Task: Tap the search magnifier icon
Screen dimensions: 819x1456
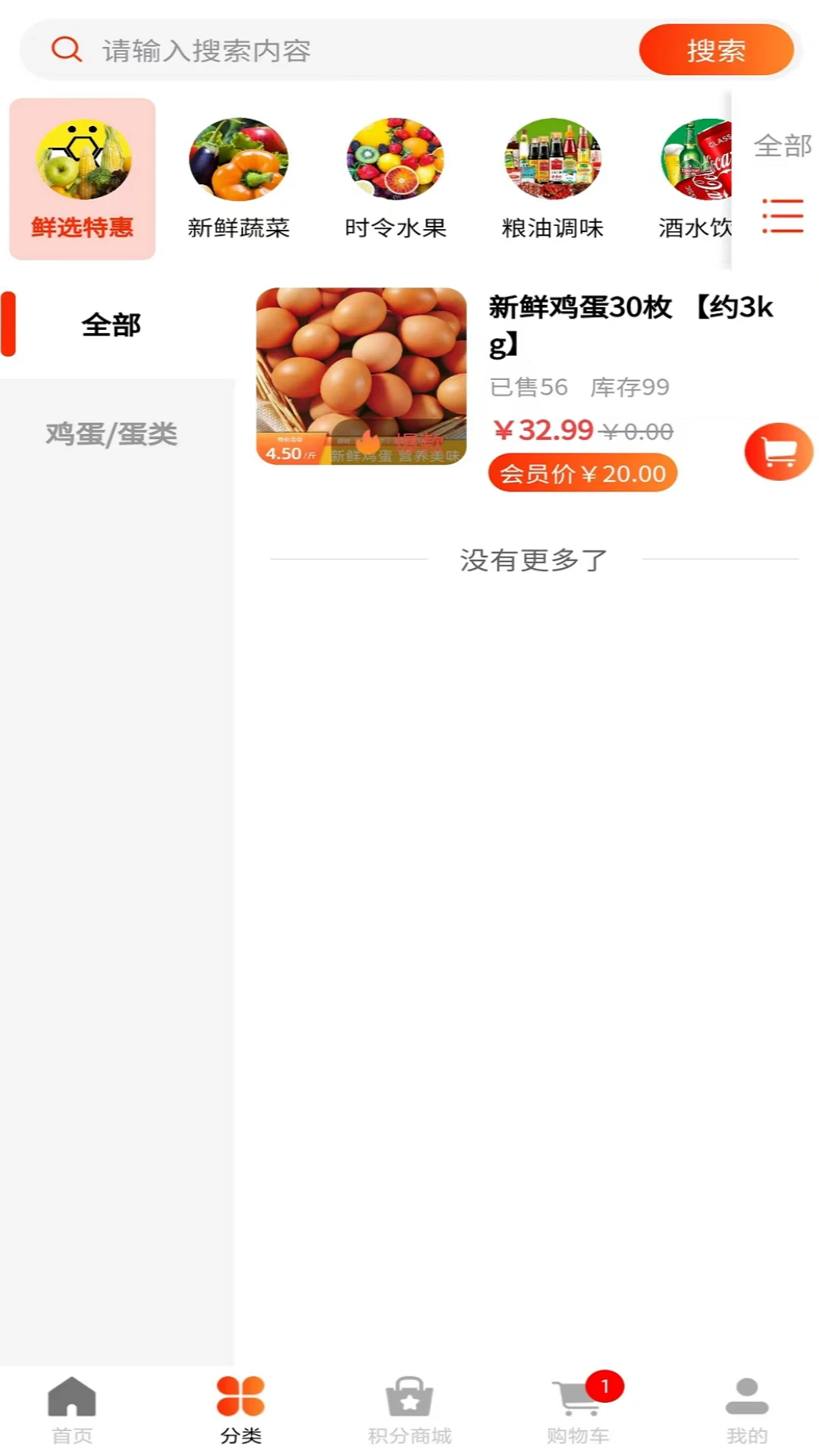Action: tap(67, 49)
